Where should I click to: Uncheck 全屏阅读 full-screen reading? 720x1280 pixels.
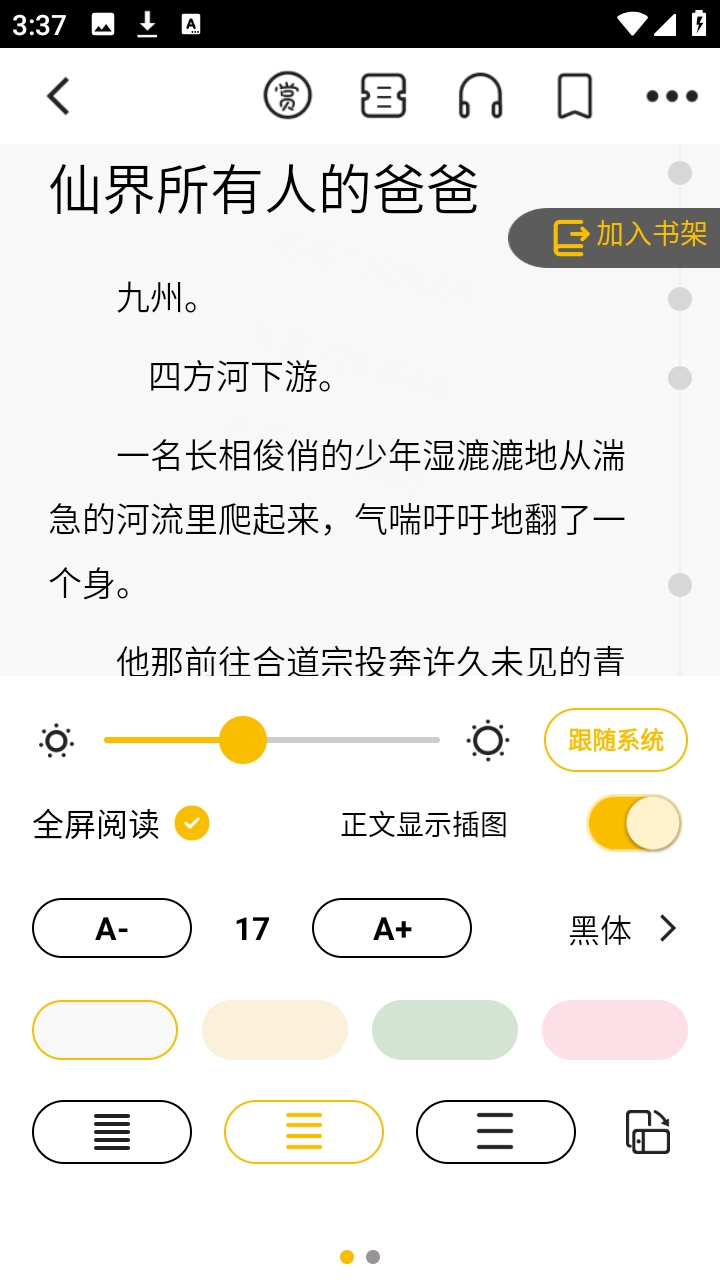pyautogui.click(x=192, y=824)
